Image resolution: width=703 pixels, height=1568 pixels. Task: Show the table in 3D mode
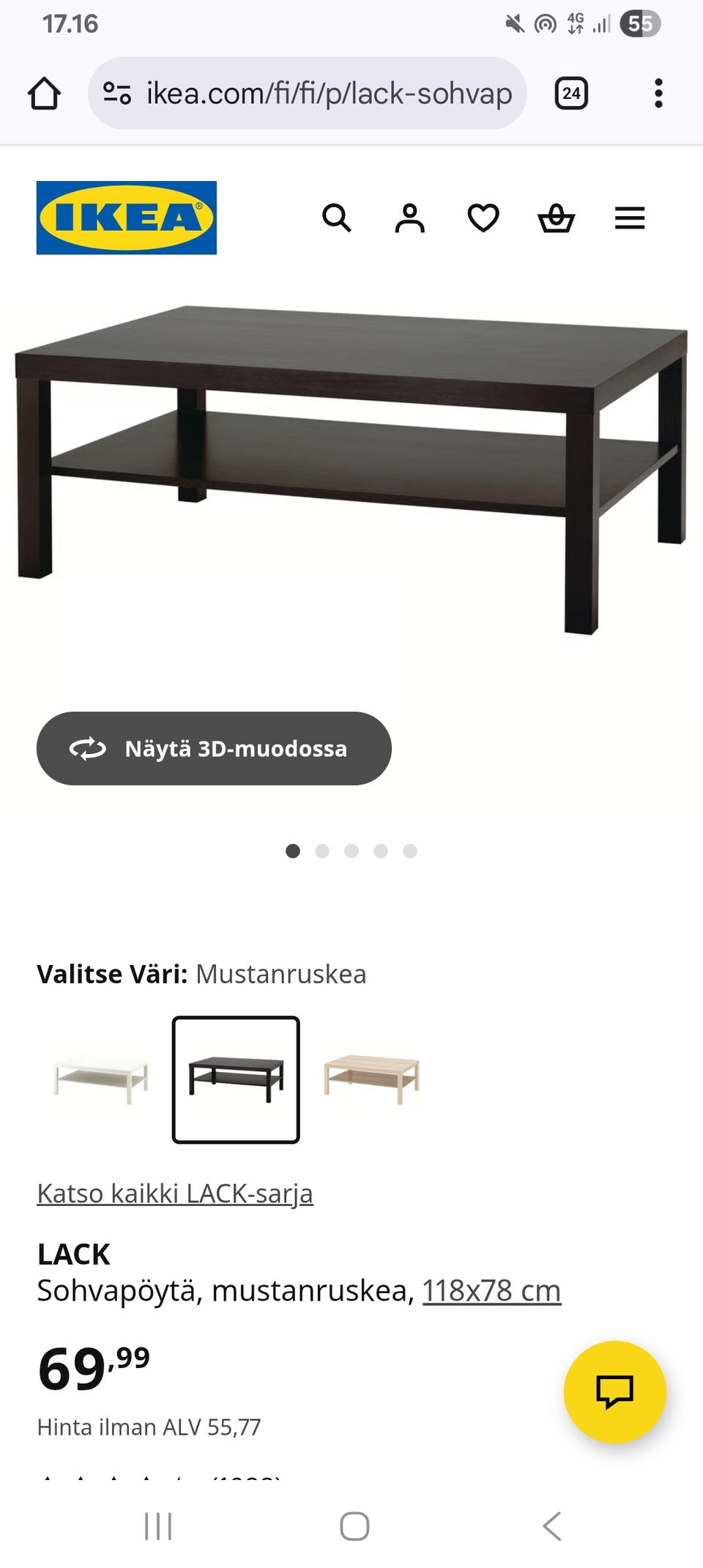click(x=213, y=748)
